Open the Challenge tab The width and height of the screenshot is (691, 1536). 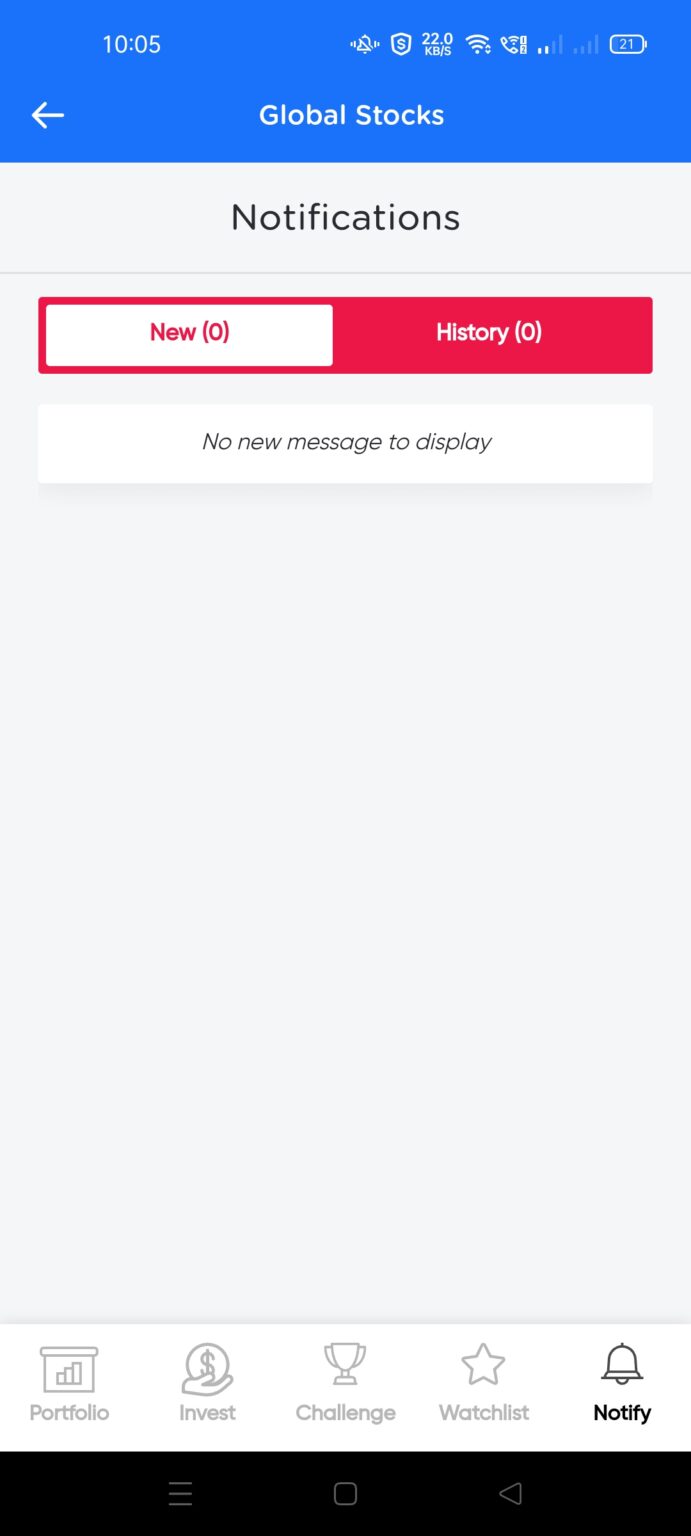(x=345, y=1385)
